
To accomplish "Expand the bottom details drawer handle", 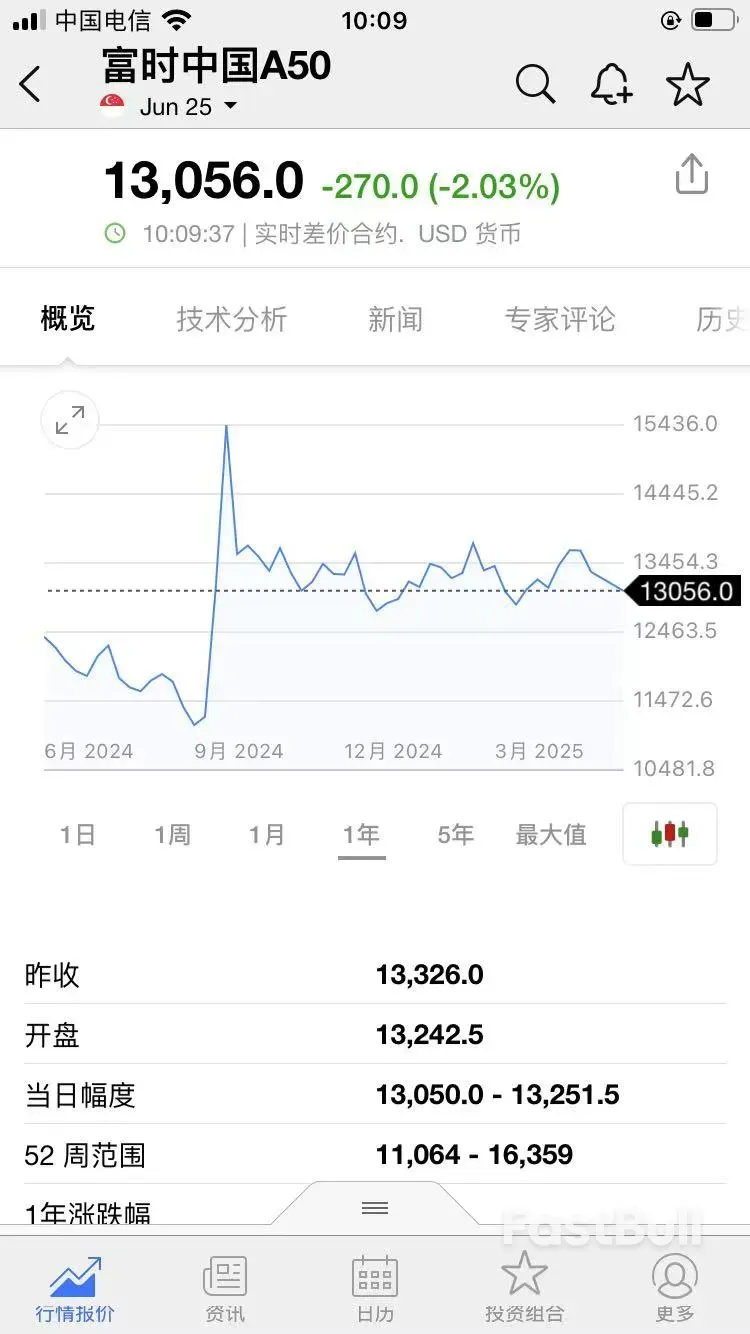I will tap(374, 1207).
